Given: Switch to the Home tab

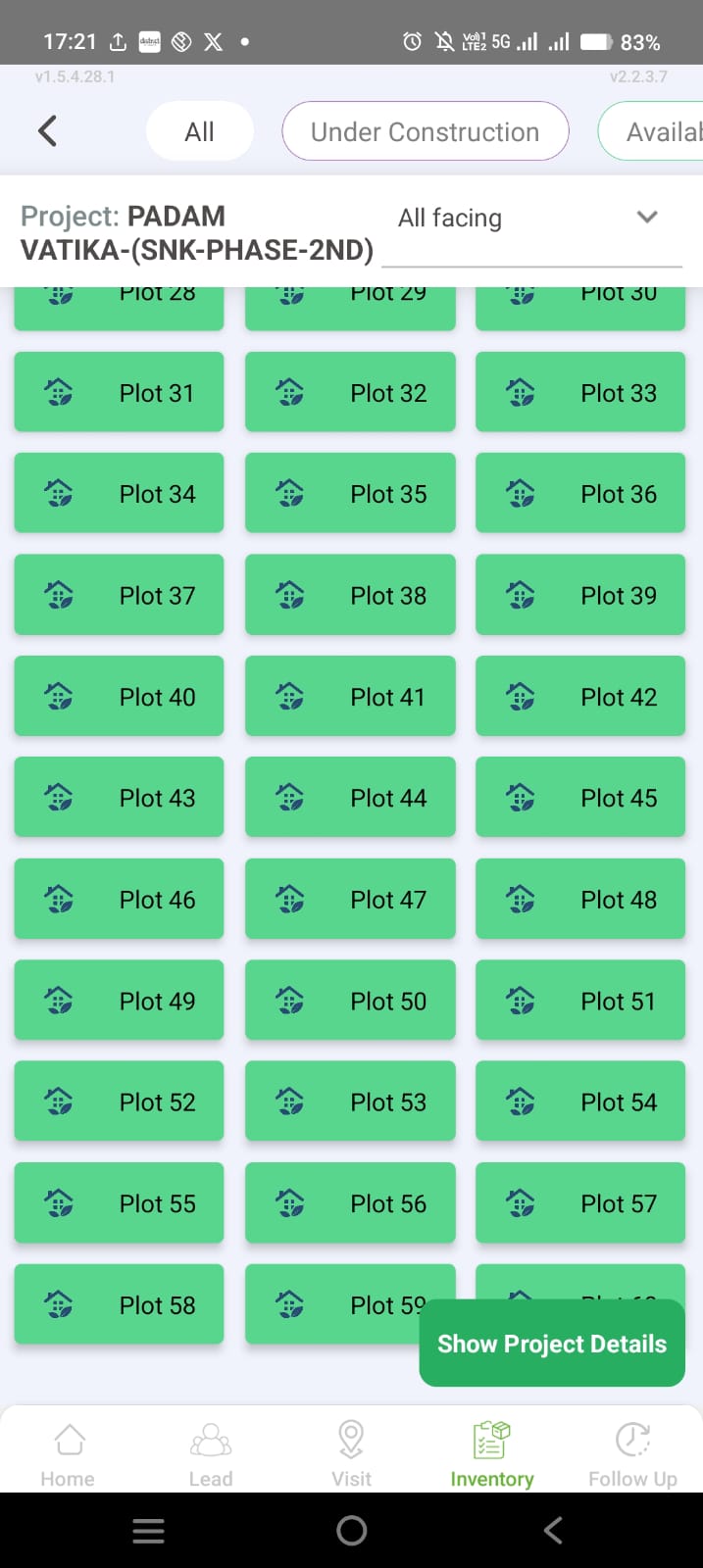Looking at the screenshot, I should pos(68,1454).
